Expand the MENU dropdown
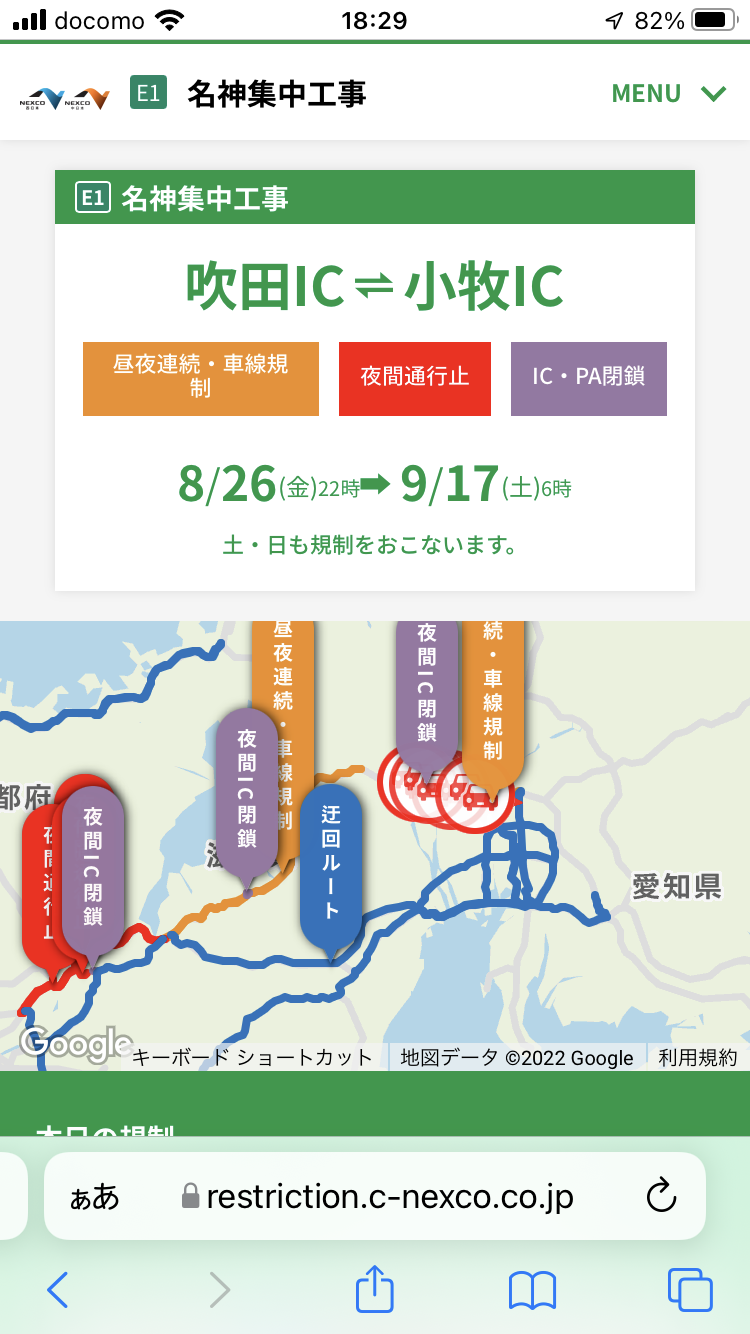Screen dimensions: 750x1334 tap(668, 94)
